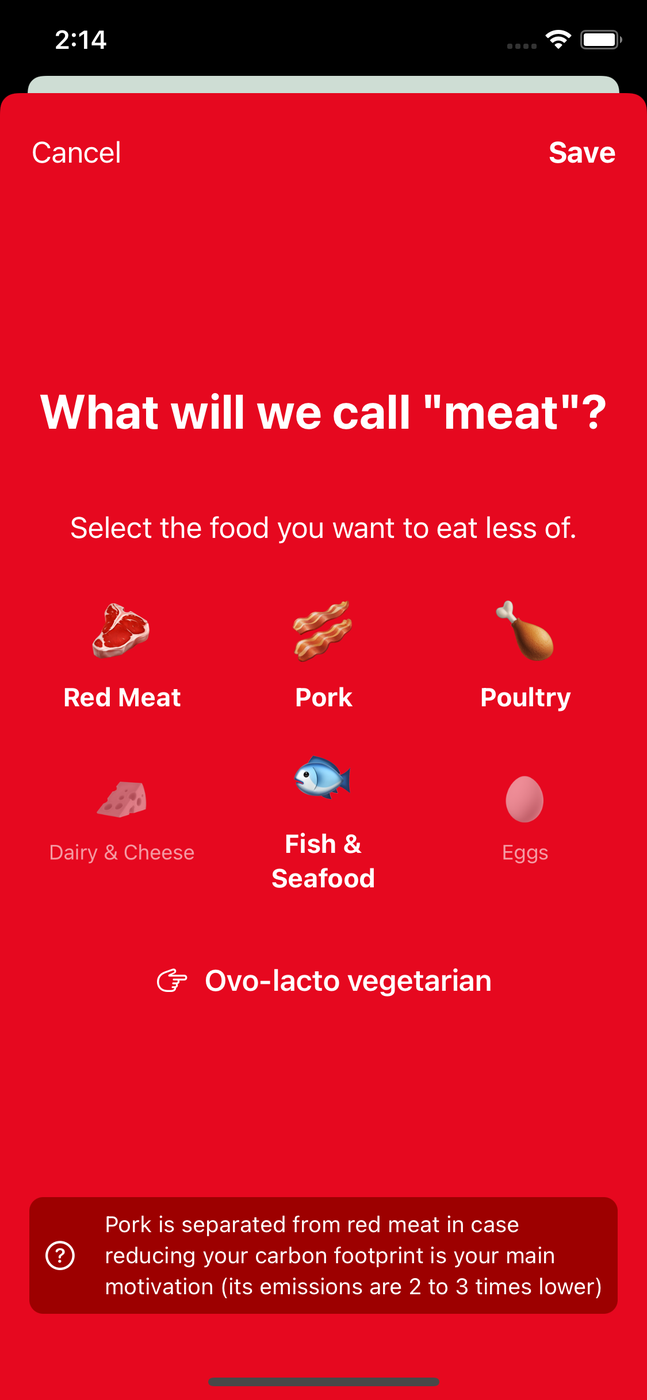647x1400 pixels.
Task: Unselect Poultry from the list
Action: 525,655
